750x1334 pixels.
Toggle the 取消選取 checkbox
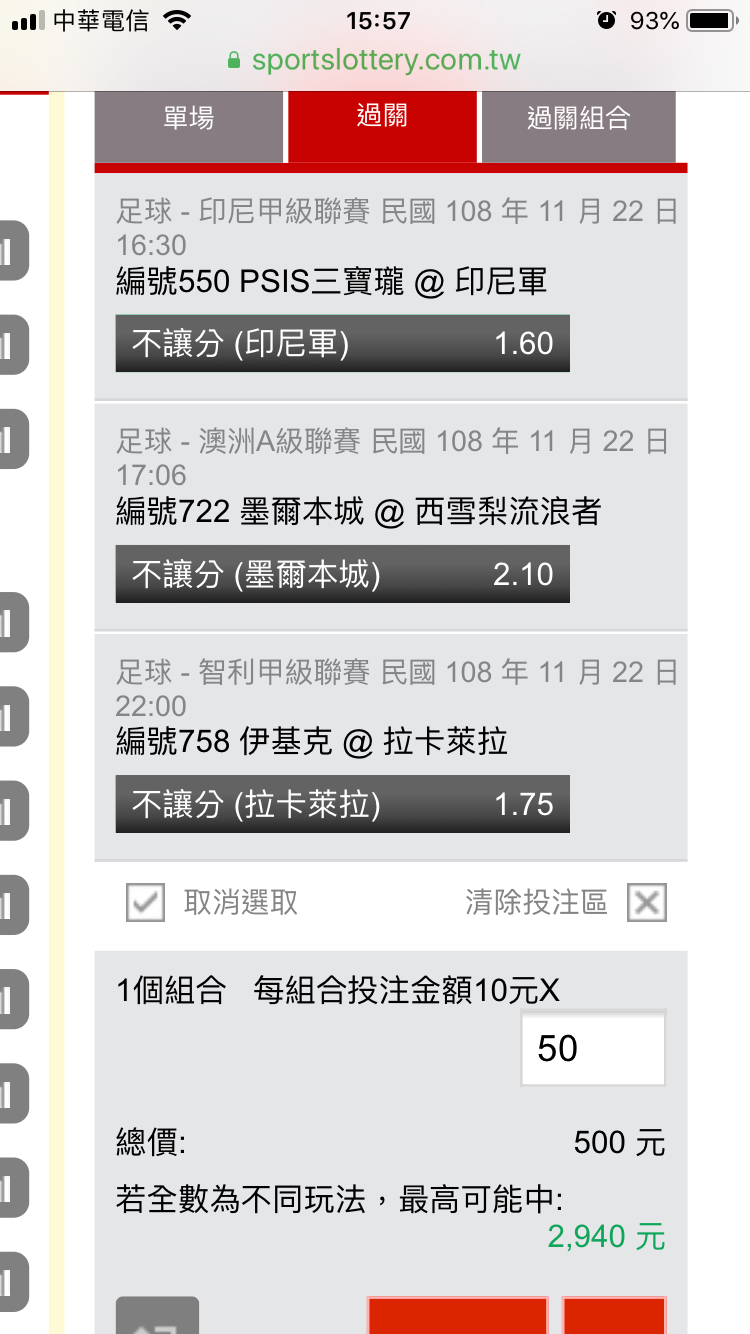pyautogui.click(x=146, y=903)
